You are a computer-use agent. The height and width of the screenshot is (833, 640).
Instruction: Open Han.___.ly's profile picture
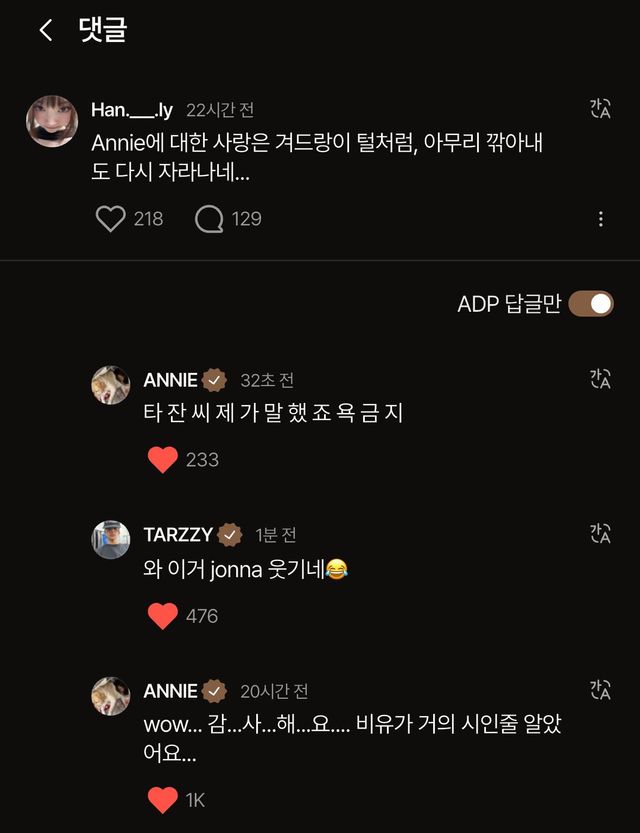[52, 122]
